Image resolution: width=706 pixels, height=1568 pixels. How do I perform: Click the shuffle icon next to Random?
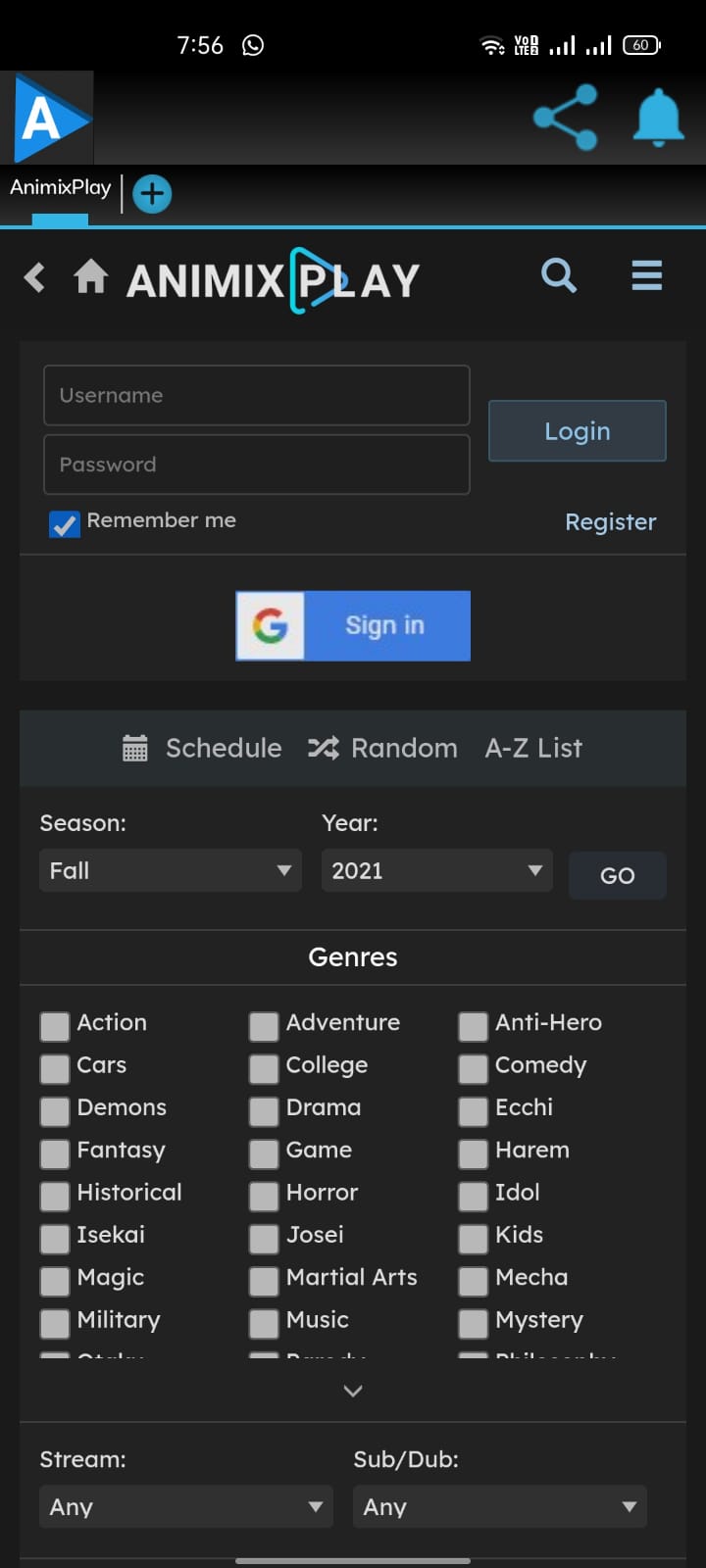tap(323, 748)
